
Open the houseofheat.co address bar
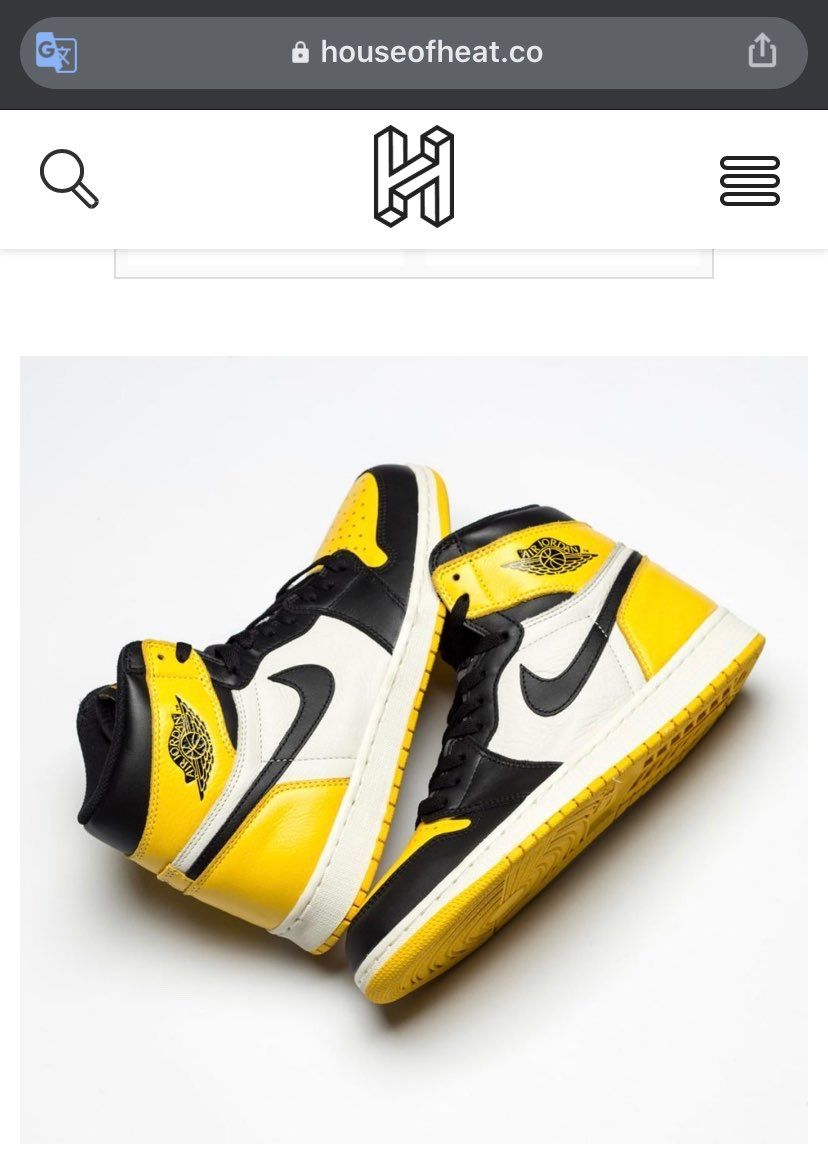coord(416,53)
